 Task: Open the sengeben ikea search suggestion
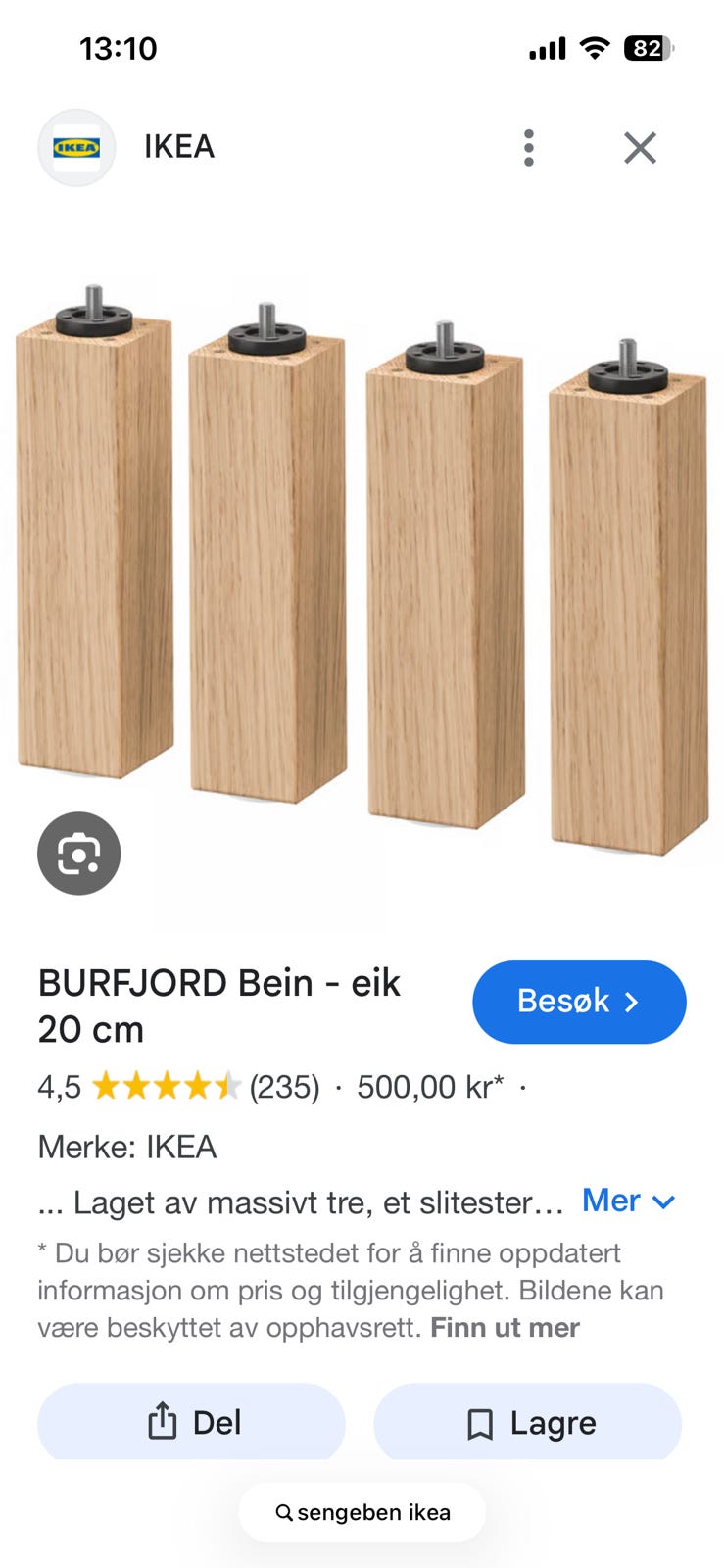(362, 1512)
